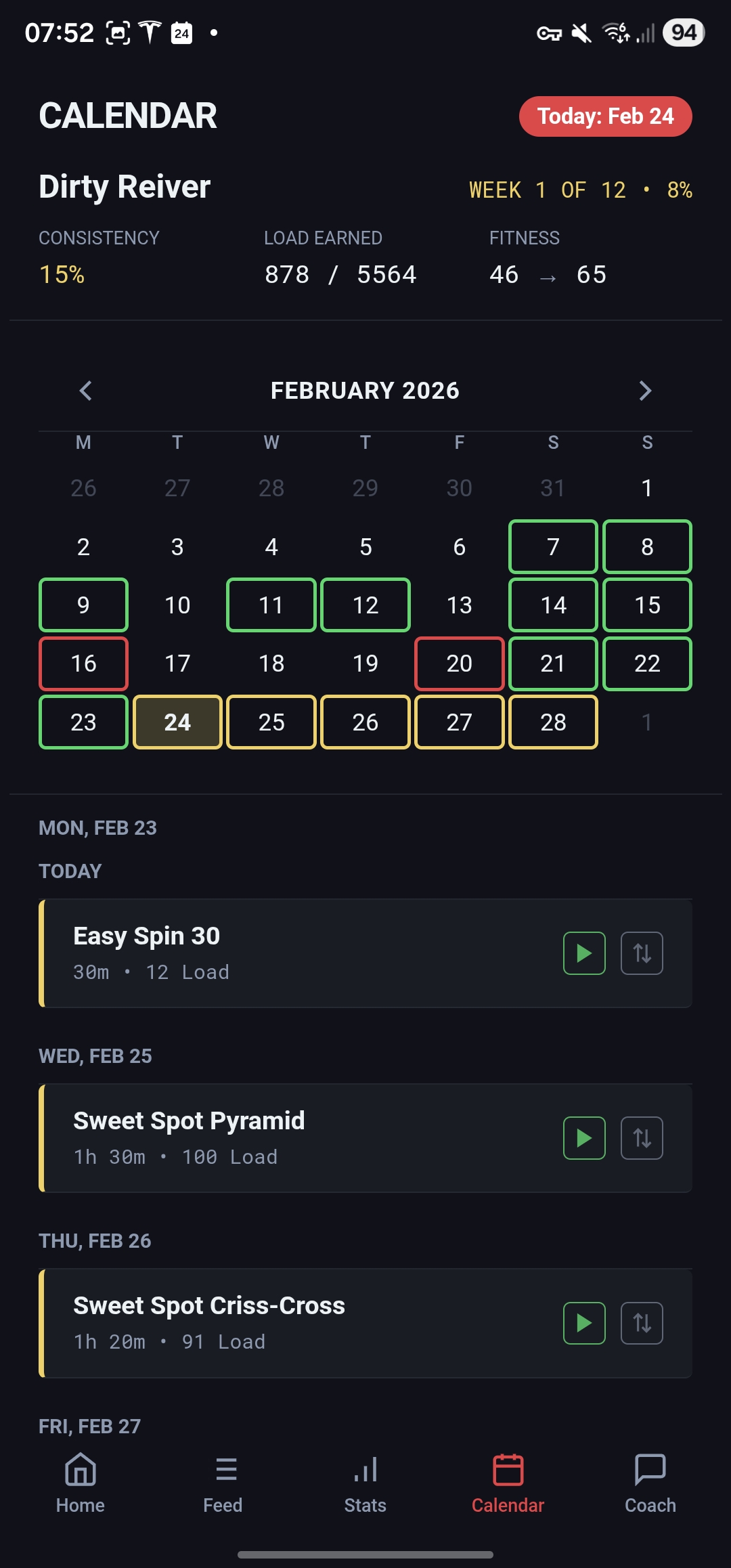731x1568 pixels.
Task: Play the Easy Spin 30 workout
Action: coord(583,953)
